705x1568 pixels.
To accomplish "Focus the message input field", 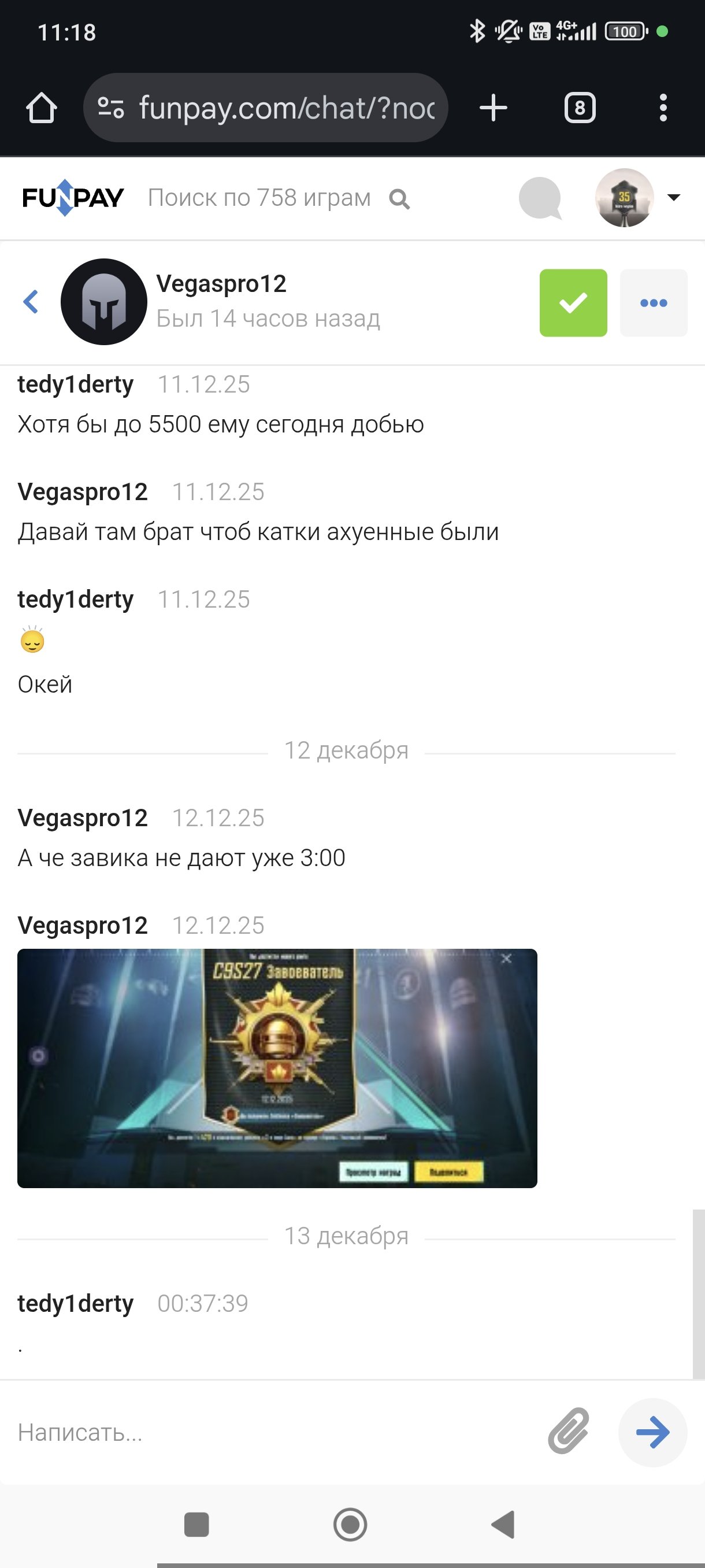I will [274, 1432].
